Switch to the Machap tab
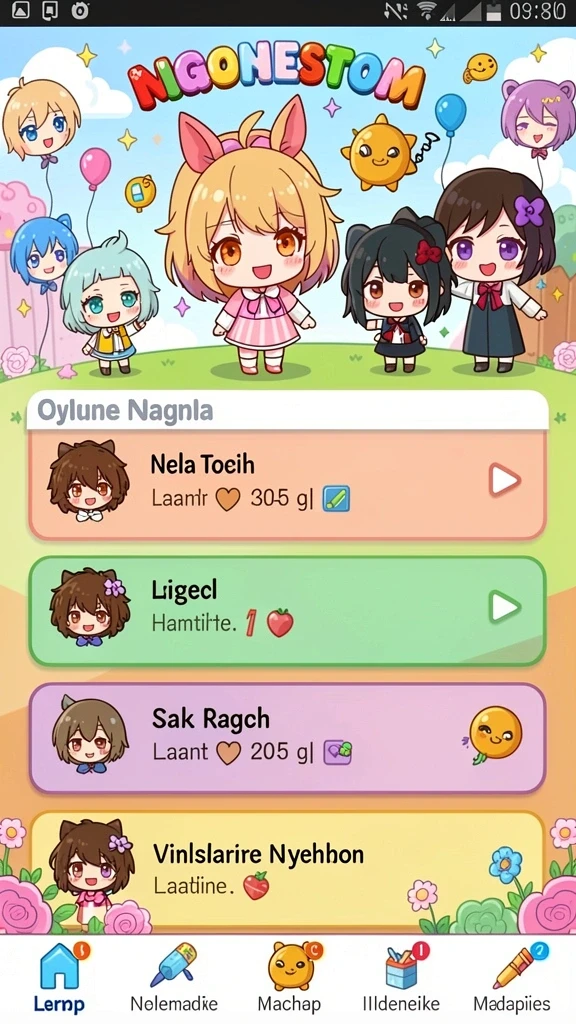The height and width of the screenshot is (1024, 576). coord(289,976)
